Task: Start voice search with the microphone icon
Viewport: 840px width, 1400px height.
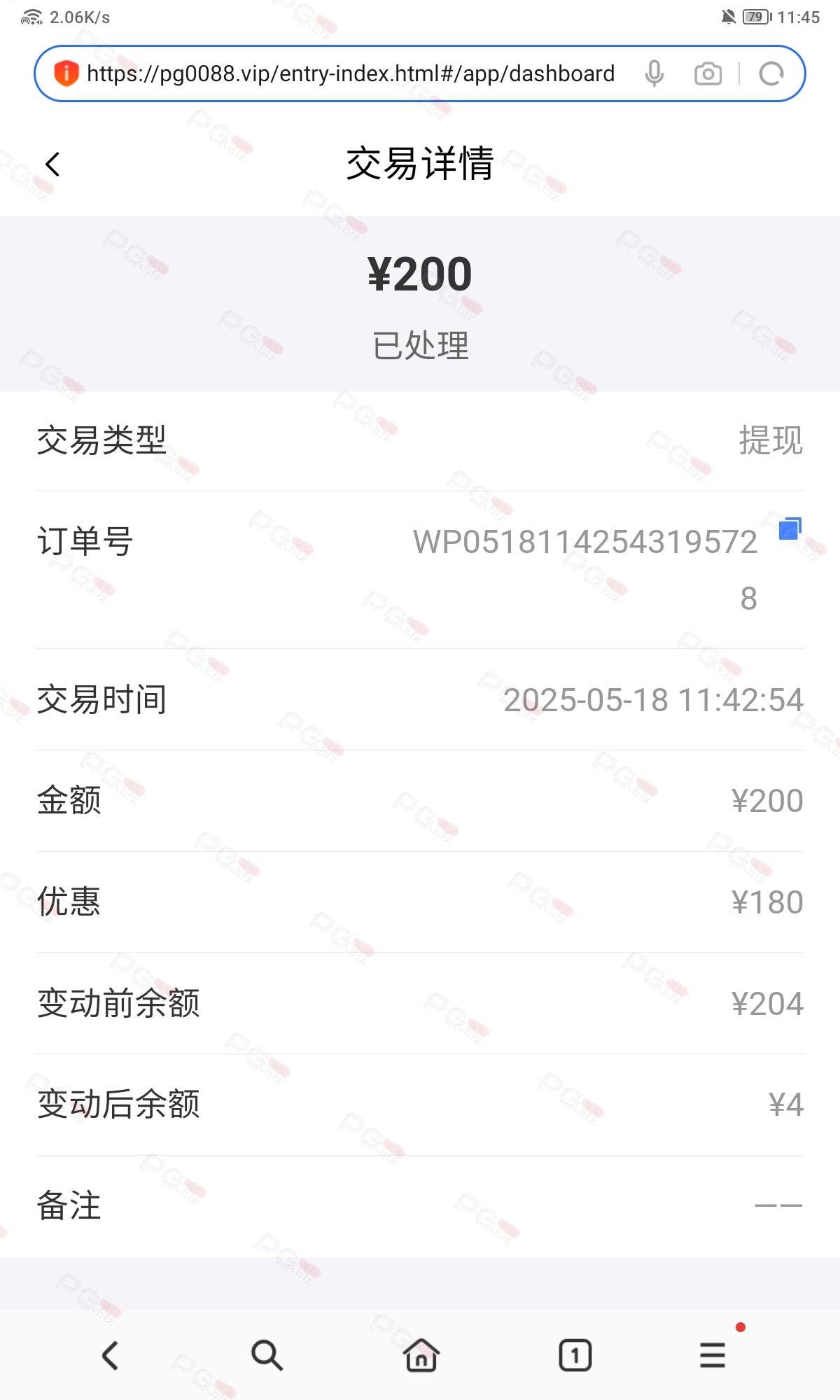Action: point(654,73)
